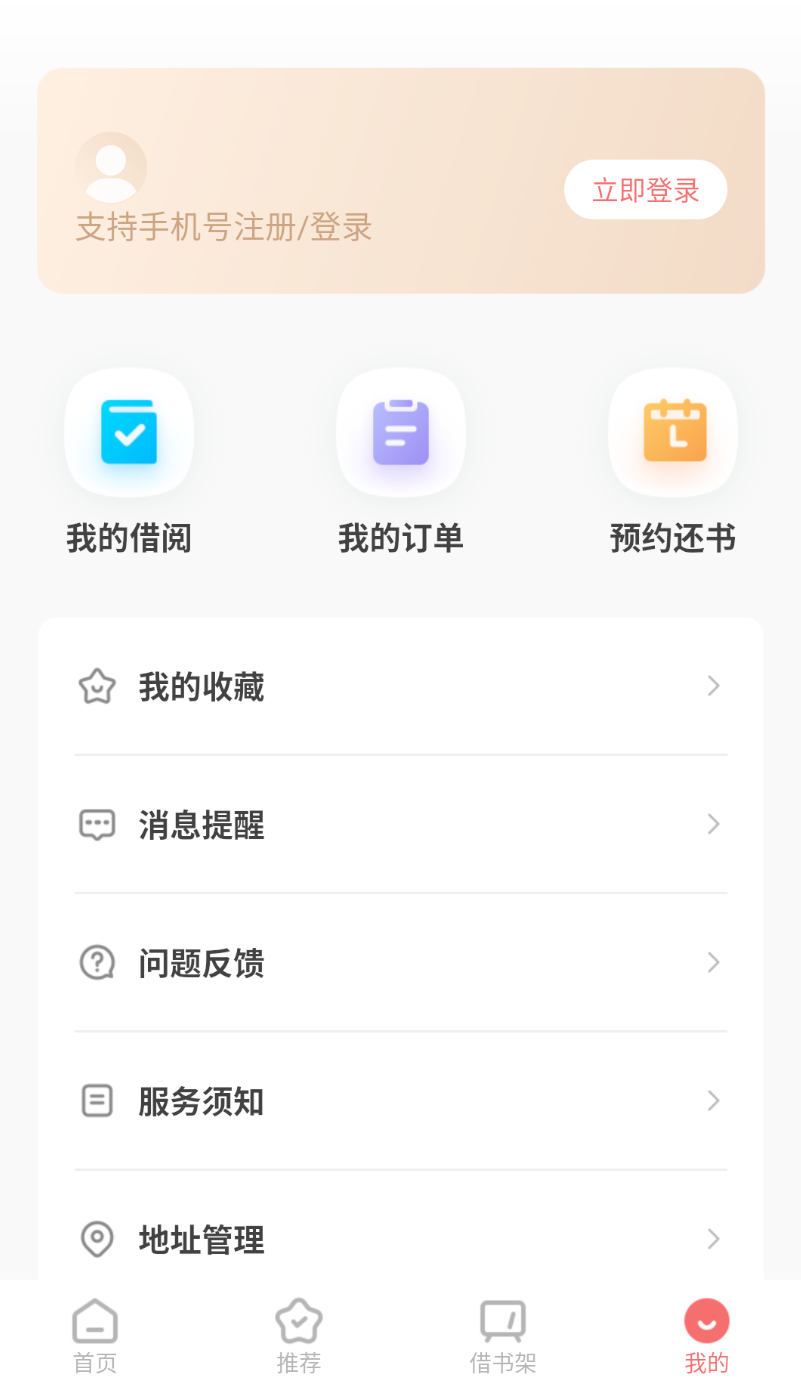Tap the 首页 home icon
The image size is (801, 1381).
[94, 1320]
